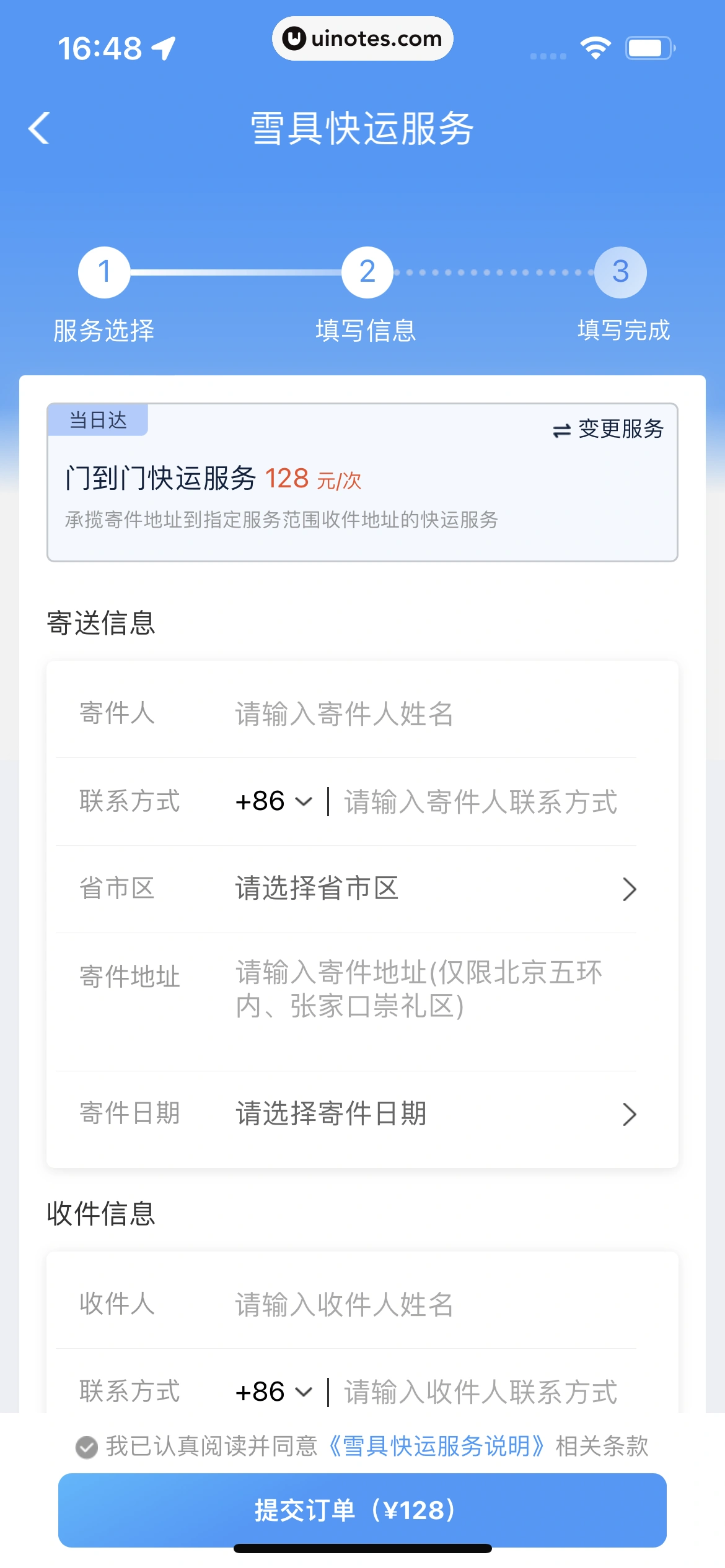Tap step 1 circle 服务选择

tap(103, 272)
